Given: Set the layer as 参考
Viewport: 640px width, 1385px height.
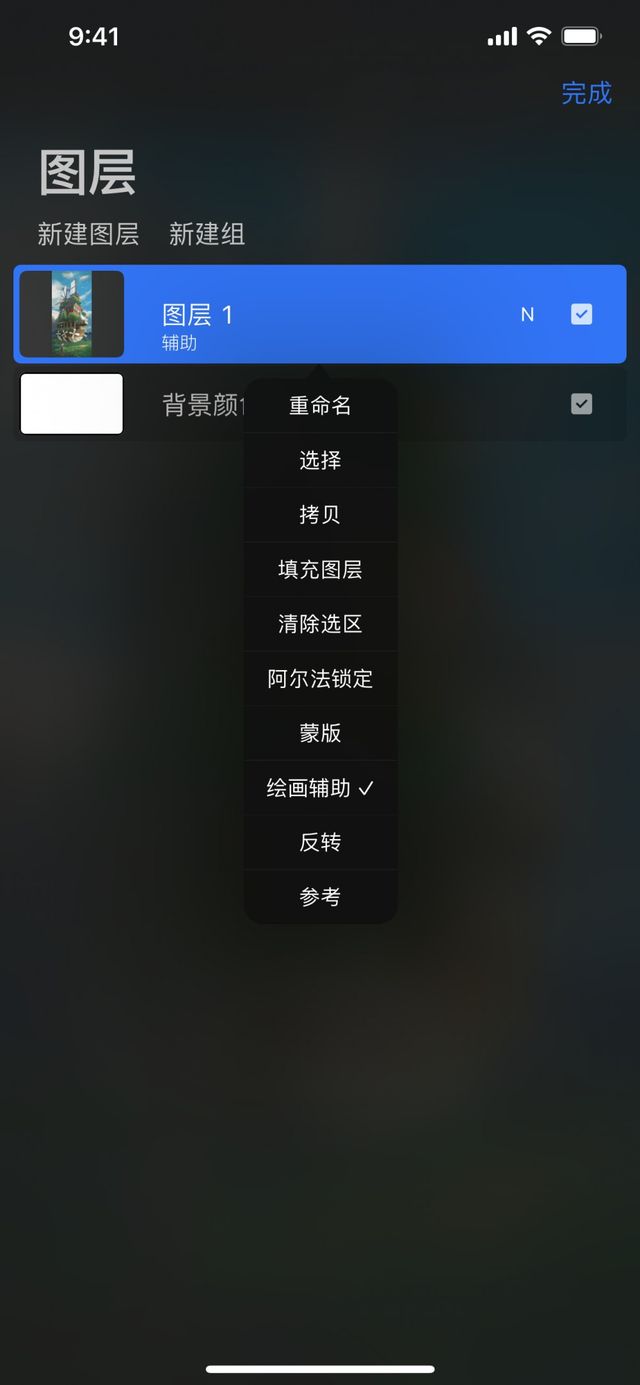Looking at the screenshot, I should click(320, 897).
